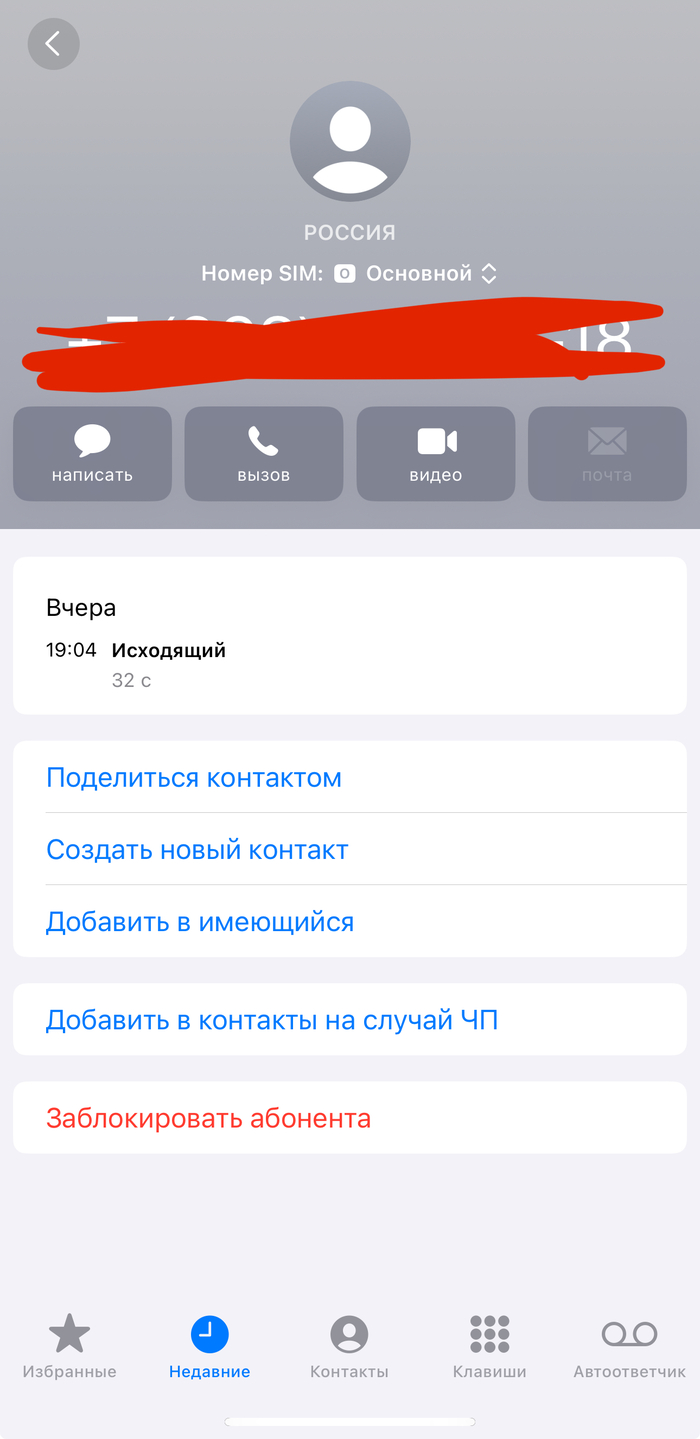Viewport: 700px width, 1439px height.
Task: Go back using the top arrow
Action: click(53, 44)
